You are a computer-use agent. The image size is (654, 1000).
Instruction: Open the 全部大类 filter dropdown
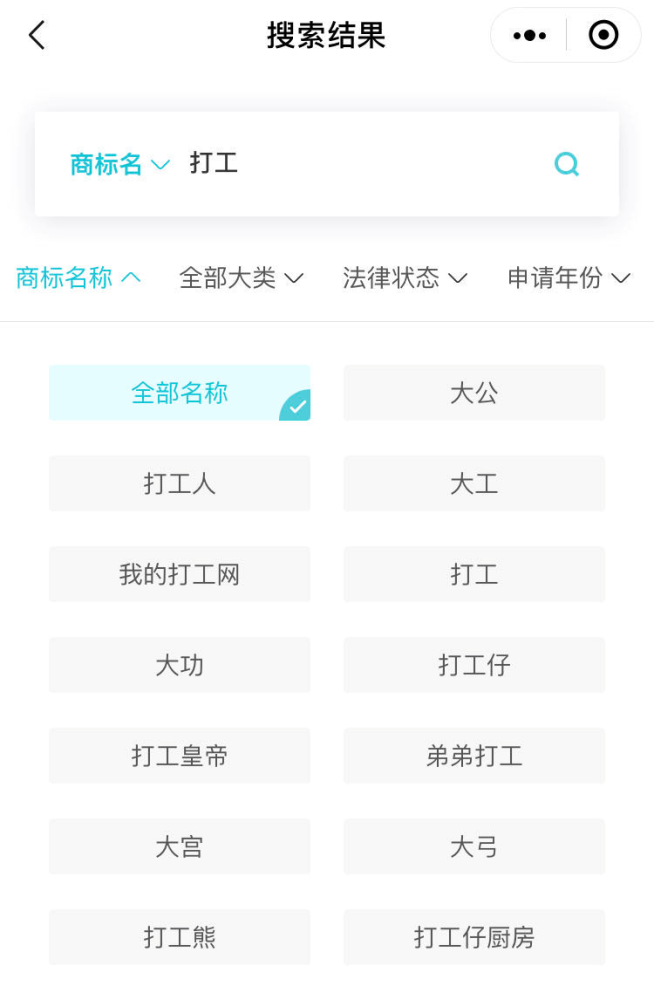point(241,278)
